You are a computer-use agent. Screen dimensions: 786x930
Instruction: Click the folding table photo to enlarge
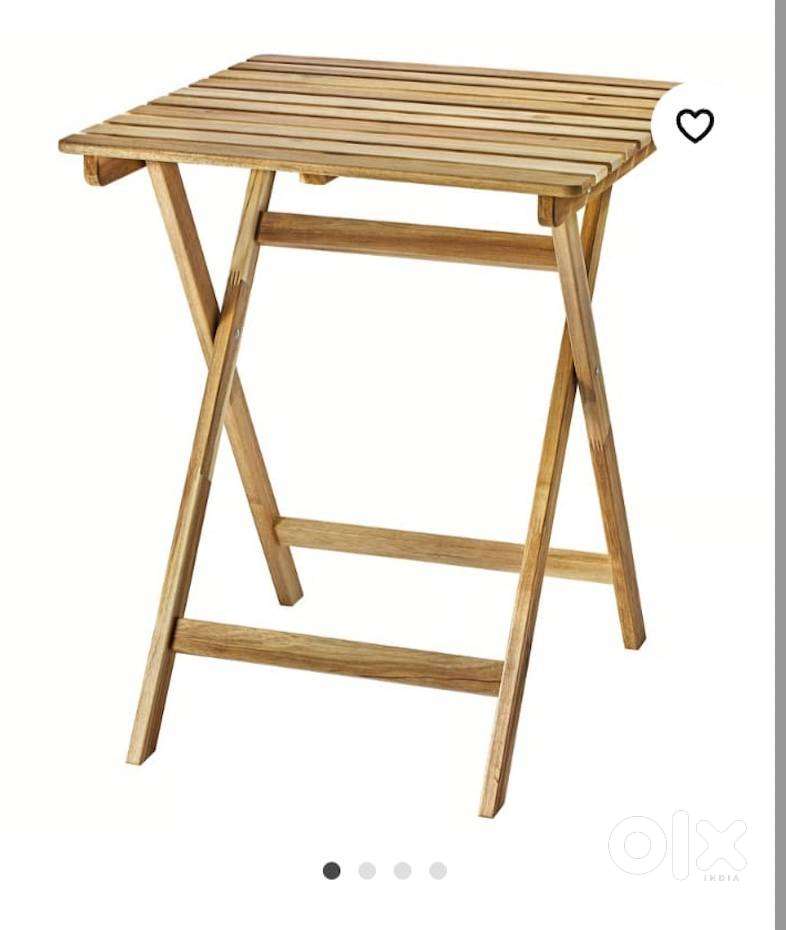[390, 430]
